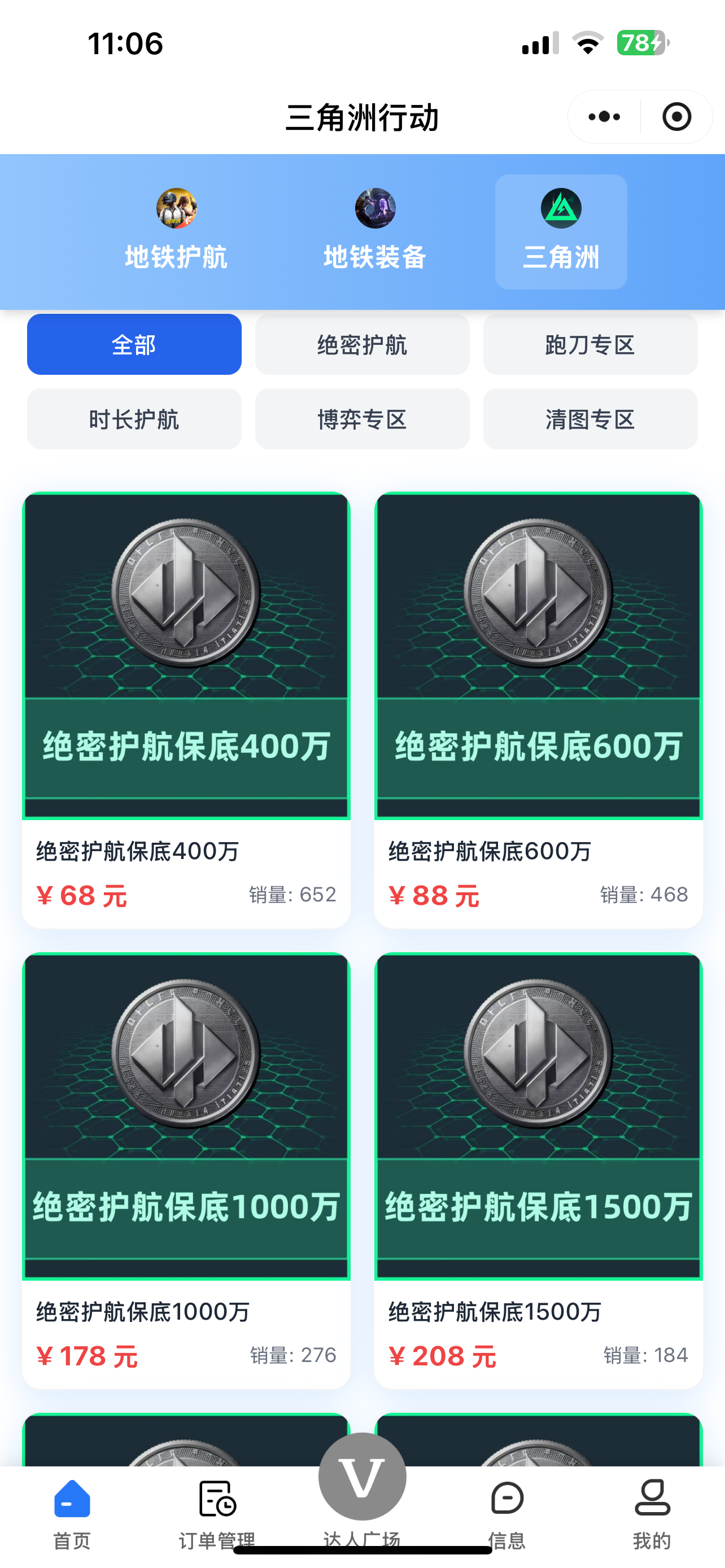Open the 绝密护航保底400万 product card

(x=186, y=709)
